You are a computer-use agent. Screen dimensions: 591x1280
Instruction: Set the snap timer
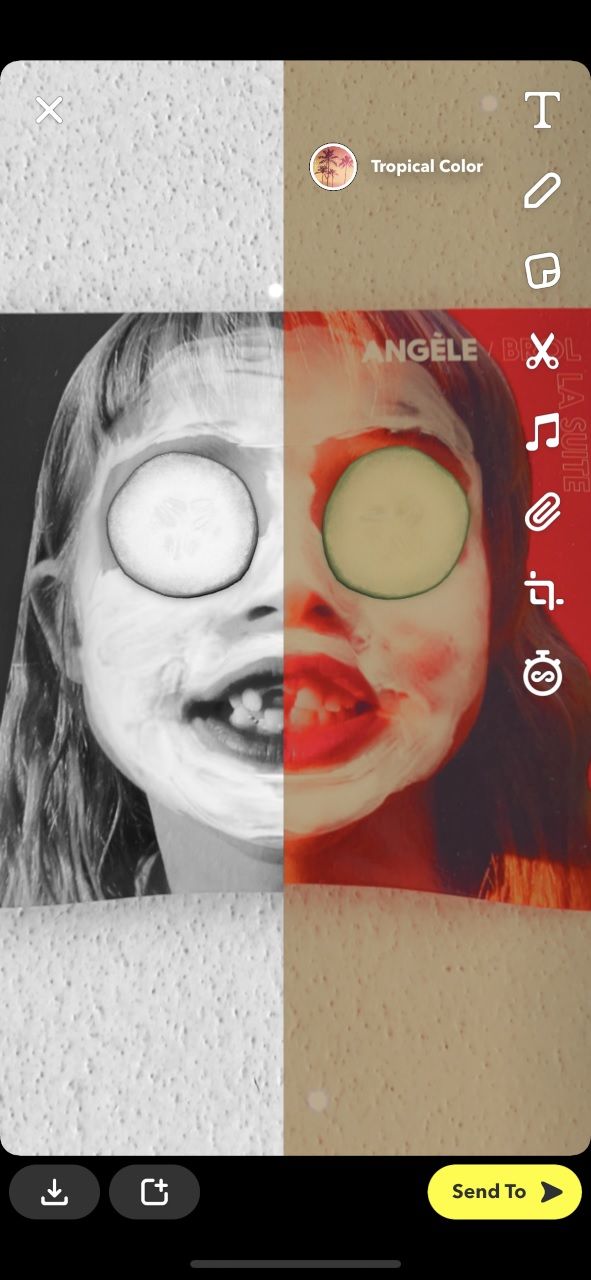coord(542,674)
